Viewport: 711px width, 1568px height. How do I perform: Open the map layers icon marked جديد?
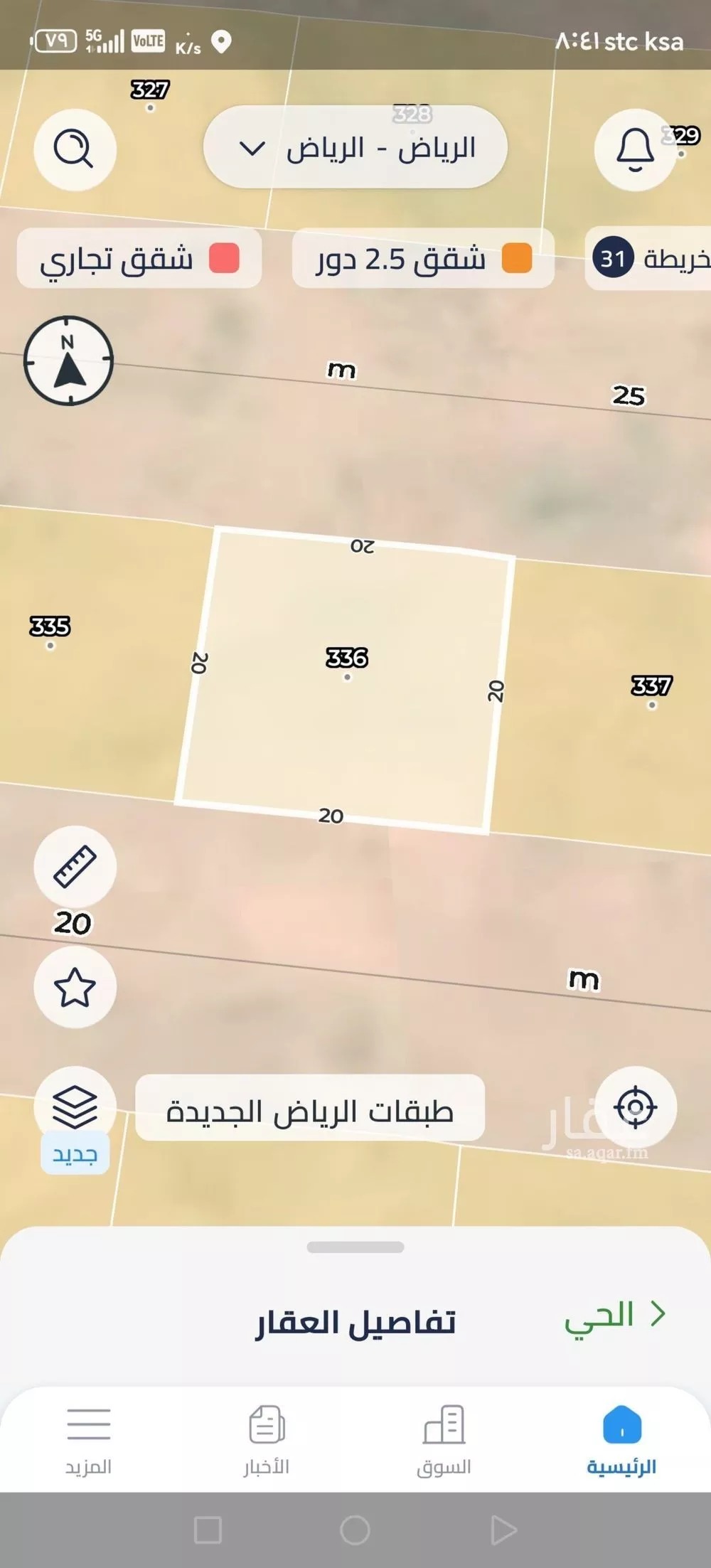tap(75, 1106)
